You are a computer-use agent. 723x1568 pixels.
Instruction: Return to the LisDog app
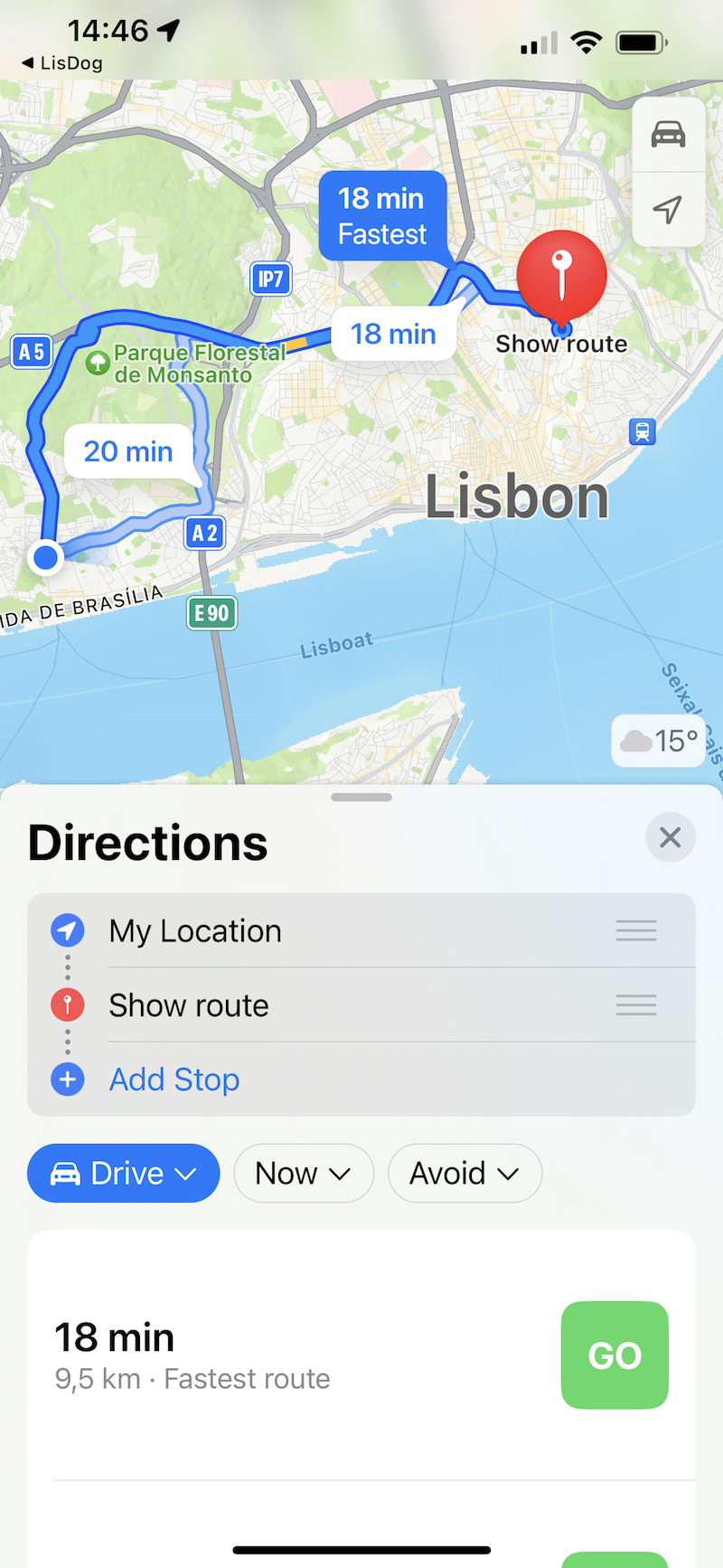(x=61, y=63)
